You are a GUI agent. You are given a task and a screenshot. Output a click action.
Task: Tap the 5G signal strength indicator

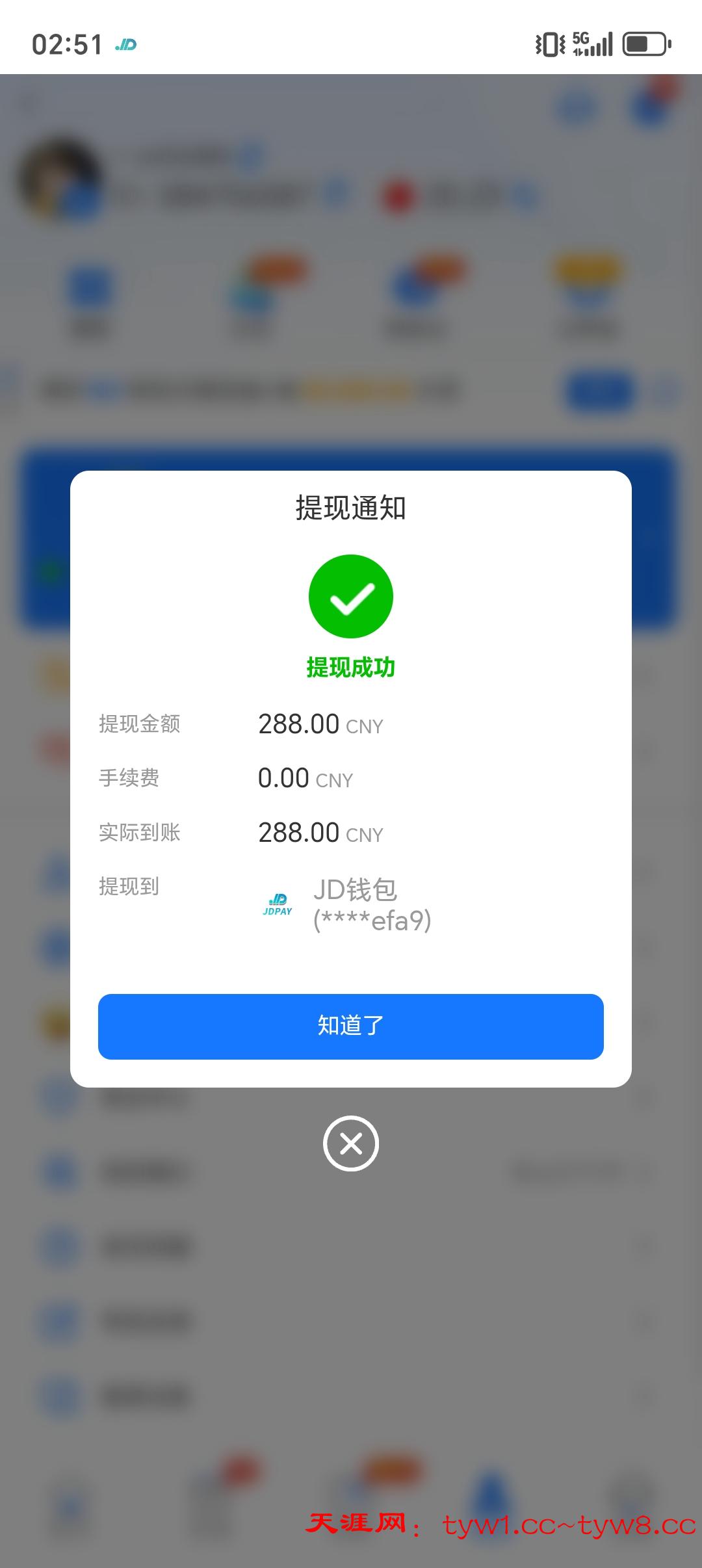[593, 44]
